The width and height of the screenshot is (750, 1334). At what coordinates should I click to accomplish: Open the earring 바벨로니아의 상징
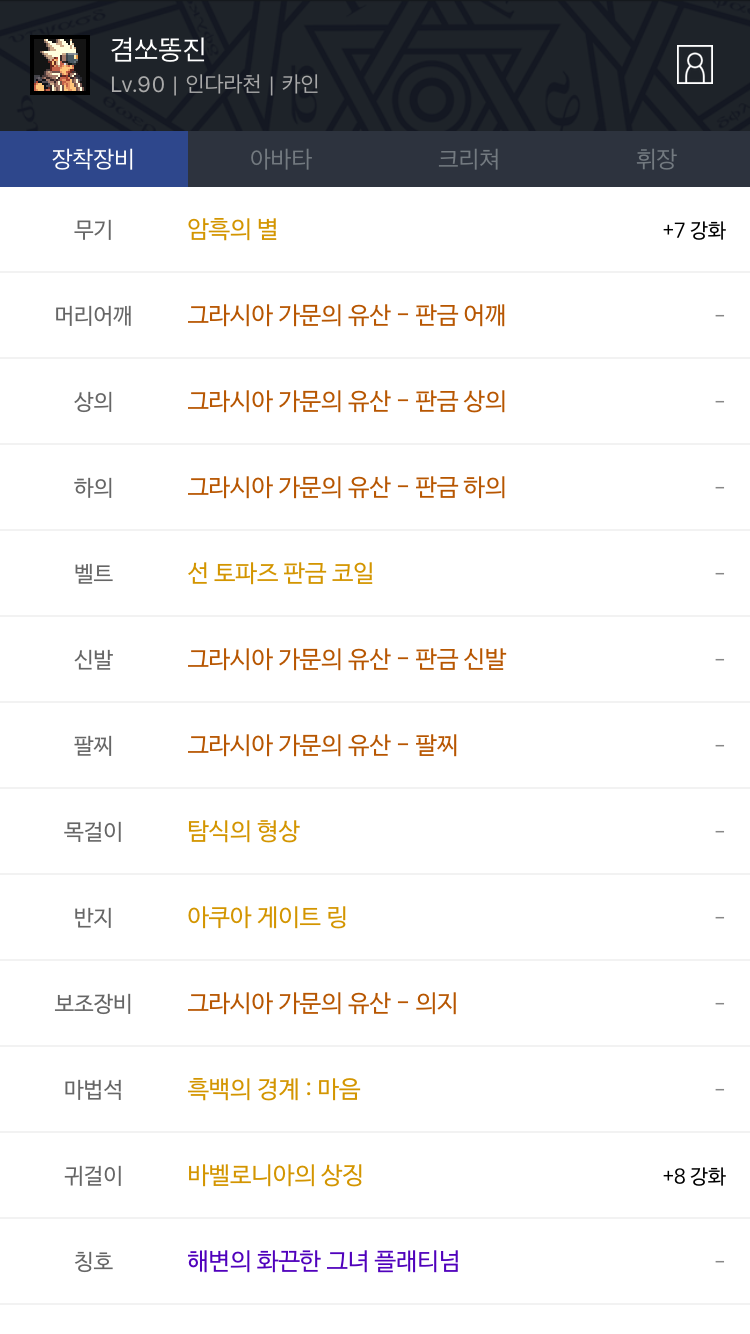click(x=275, y=1175)
